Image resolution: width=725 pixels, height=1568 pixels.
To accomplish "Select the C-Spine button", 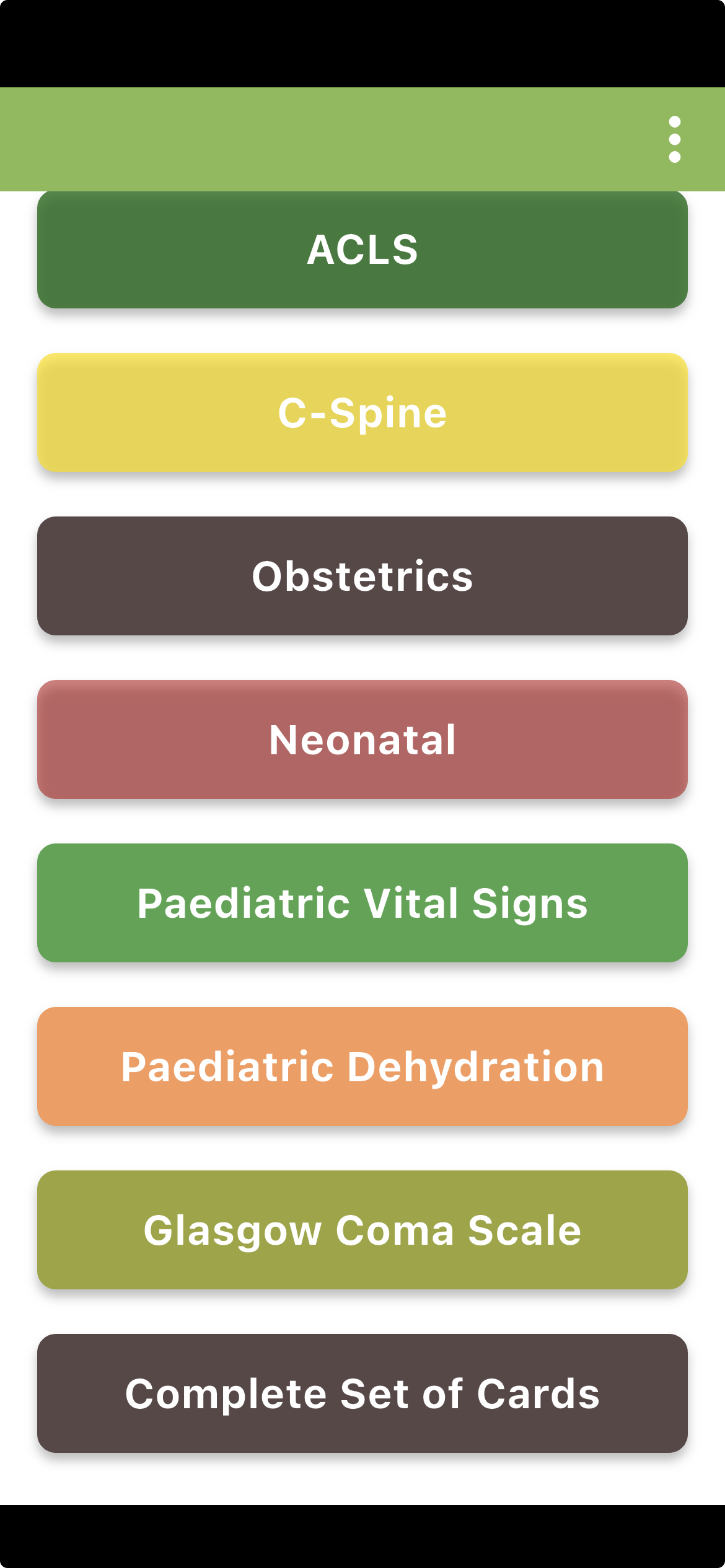I will [362, 412].
